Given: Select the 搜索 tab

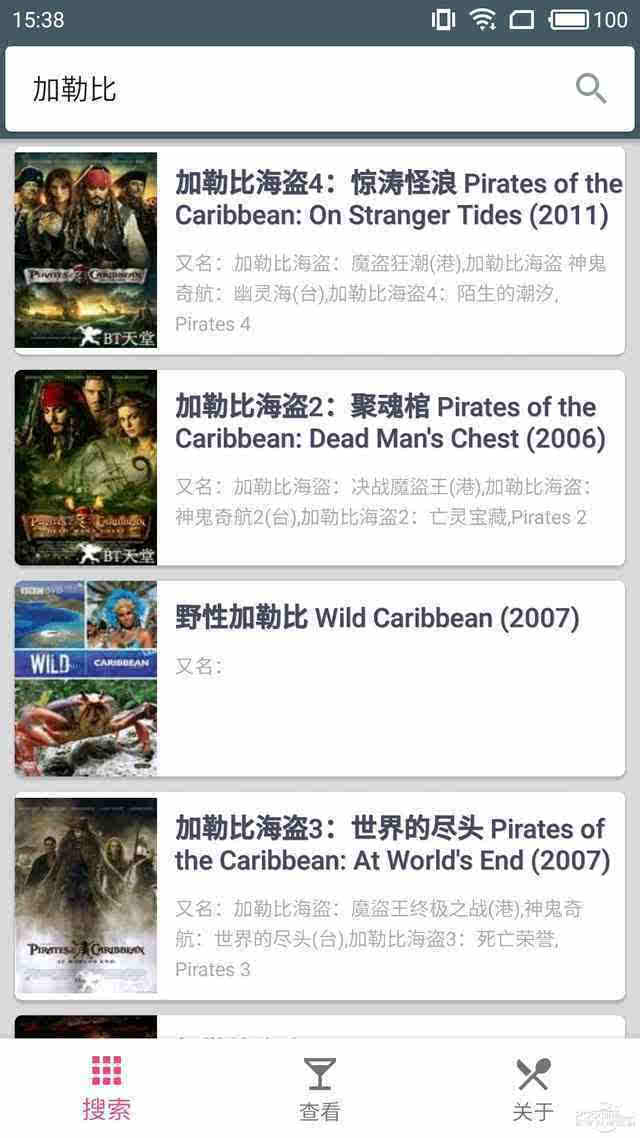Looking at the screenshot, I should [106, 1088].
